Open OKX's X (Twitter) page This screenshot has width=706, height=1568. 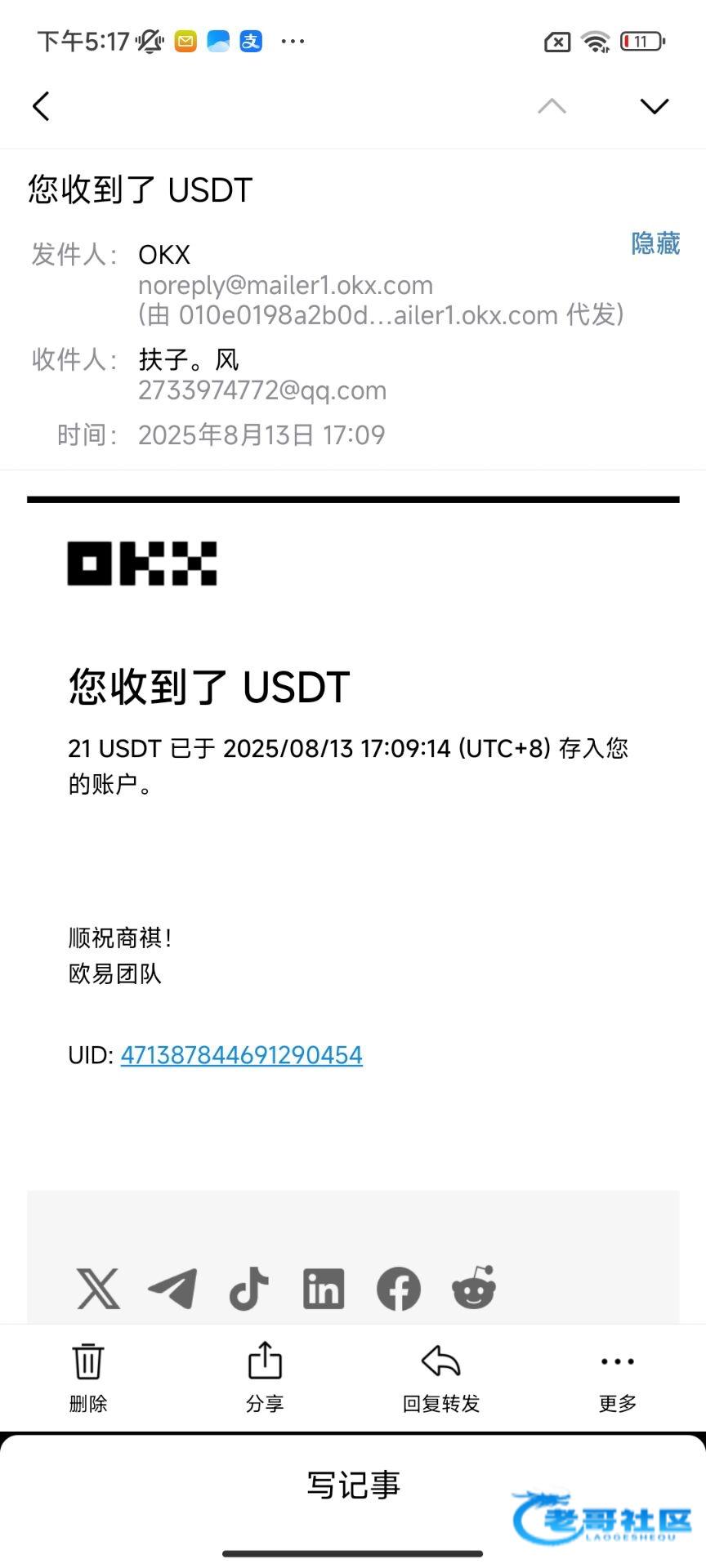[98, 1289]
